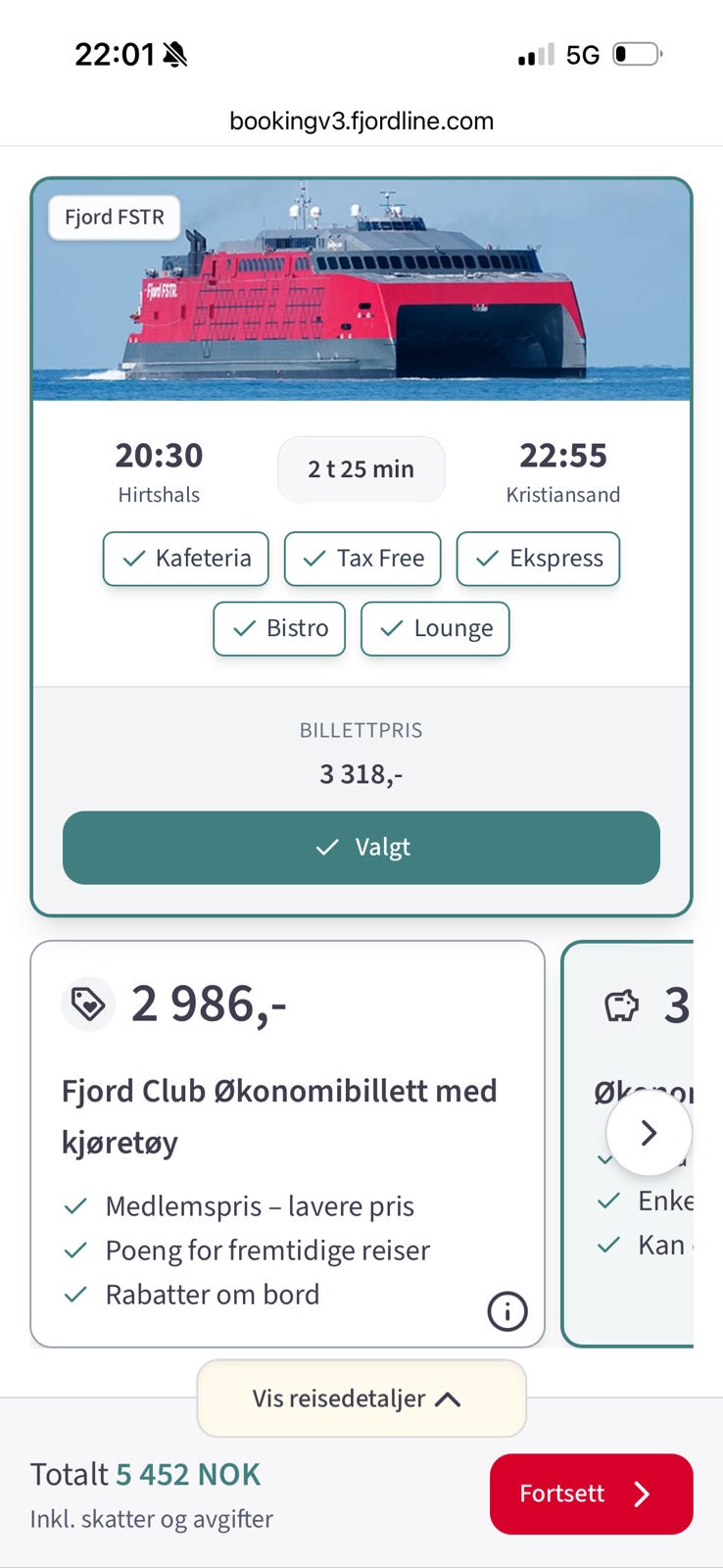Viewport: 723px width, 1568px height.
Task: Tap the Valgt button for Fjord FSTR
Action: (x=361, y=848)
